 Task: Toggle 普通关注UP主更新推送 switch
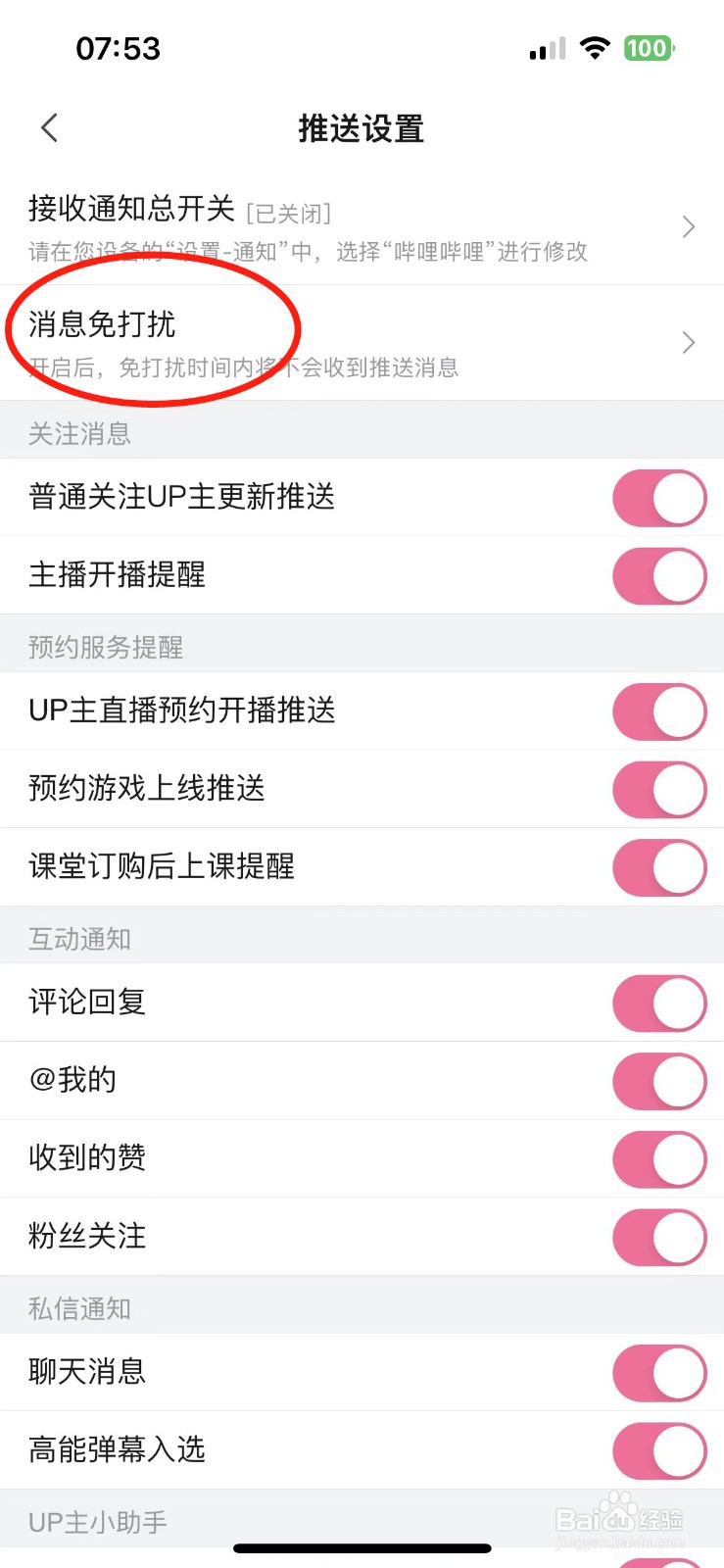click(x=660, y=498)
